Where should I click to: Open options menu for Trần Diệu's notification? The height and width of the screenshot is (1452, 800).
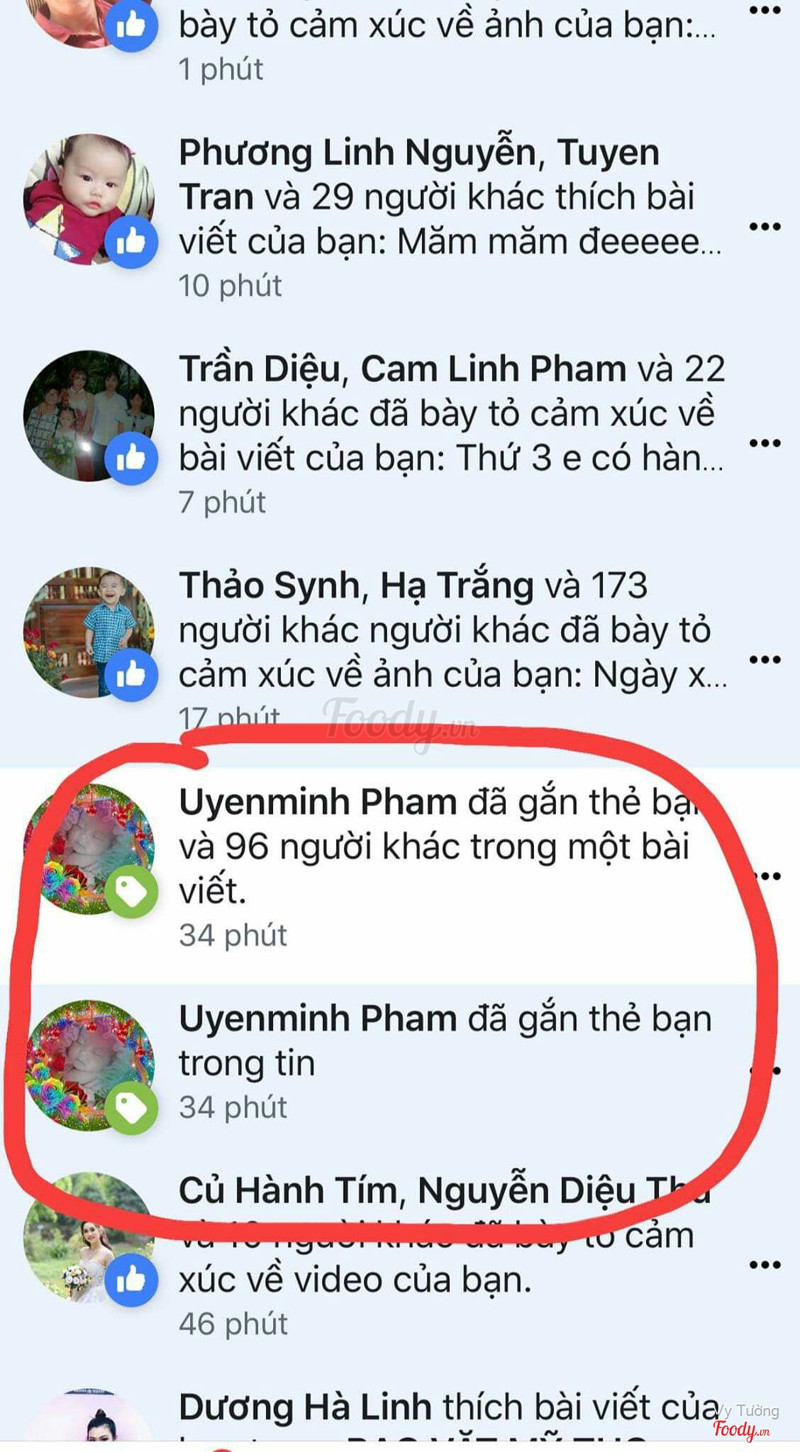point(764,443)
